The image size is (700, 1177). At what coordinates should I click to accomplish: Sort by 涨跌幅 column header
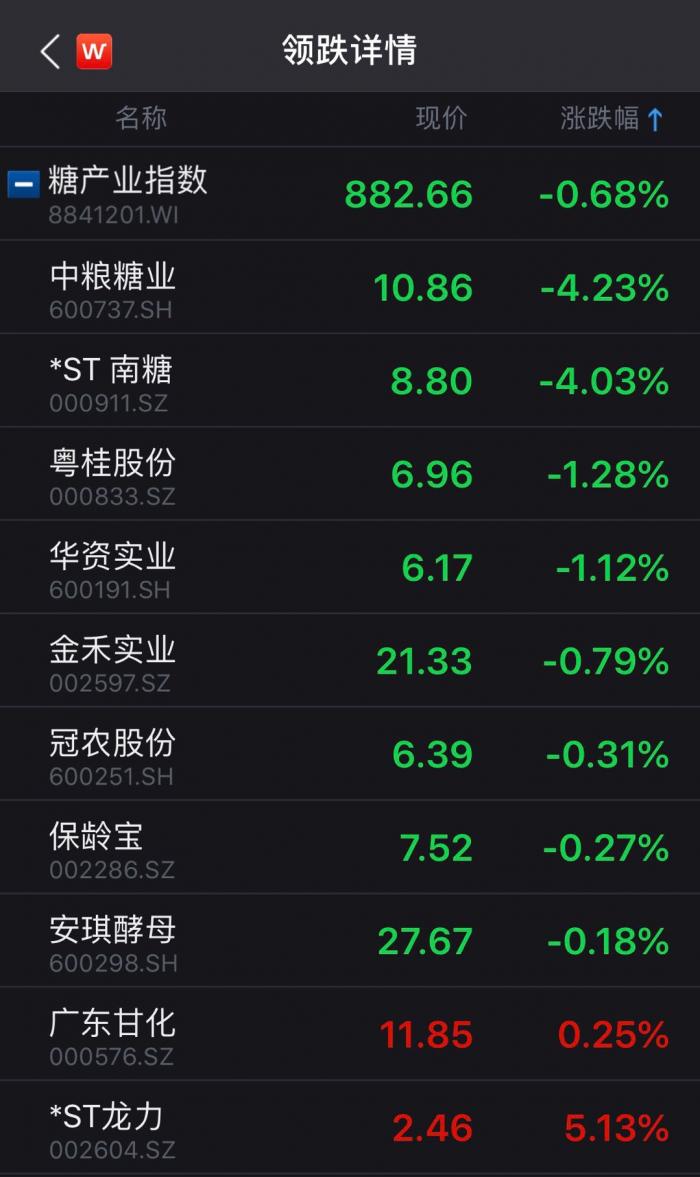pyautogui.click(x=611, y=119)
